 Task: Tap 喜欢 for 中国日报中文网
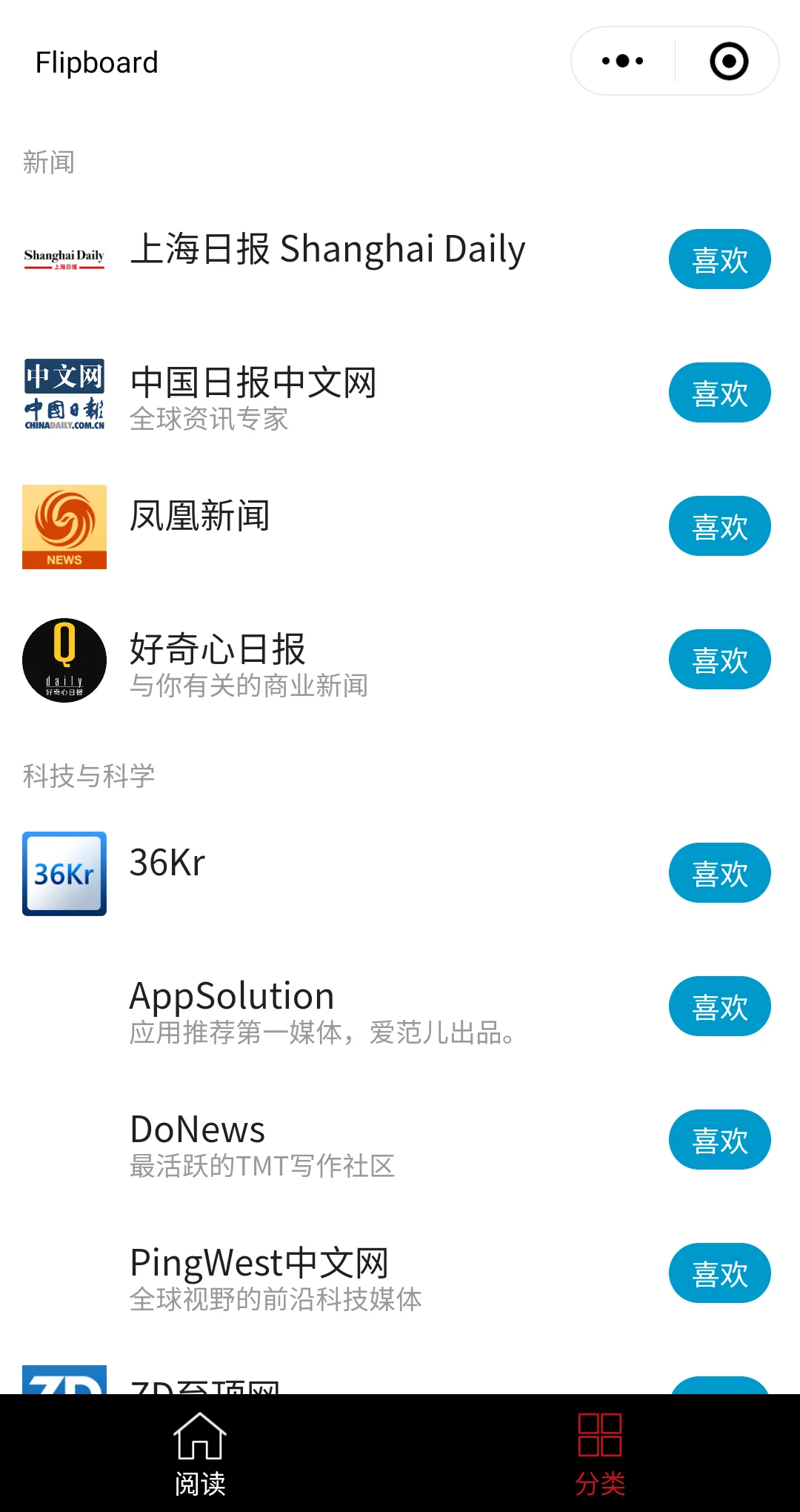point(719,393)
